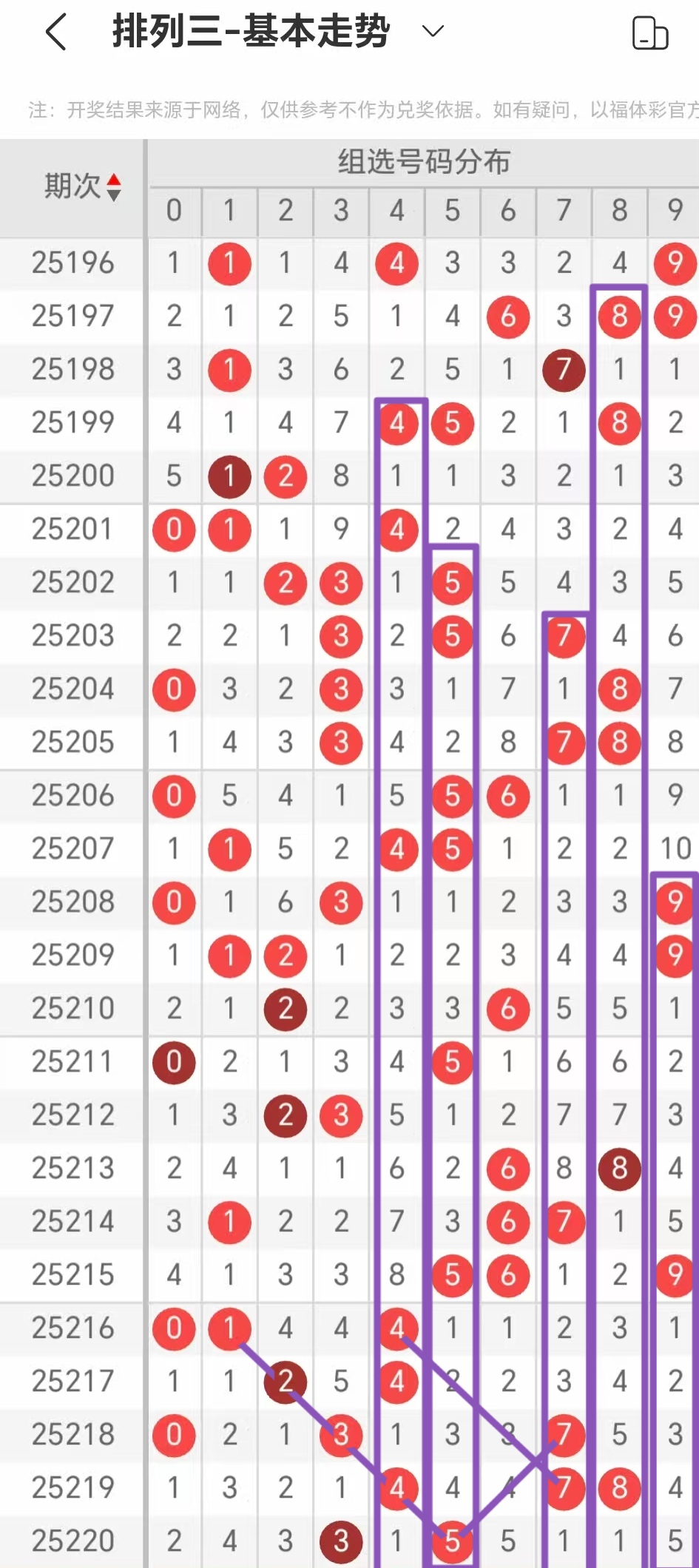Tap the screen orientation icon at top right
The image size is (699, 1568).
[x=649, y=33]
